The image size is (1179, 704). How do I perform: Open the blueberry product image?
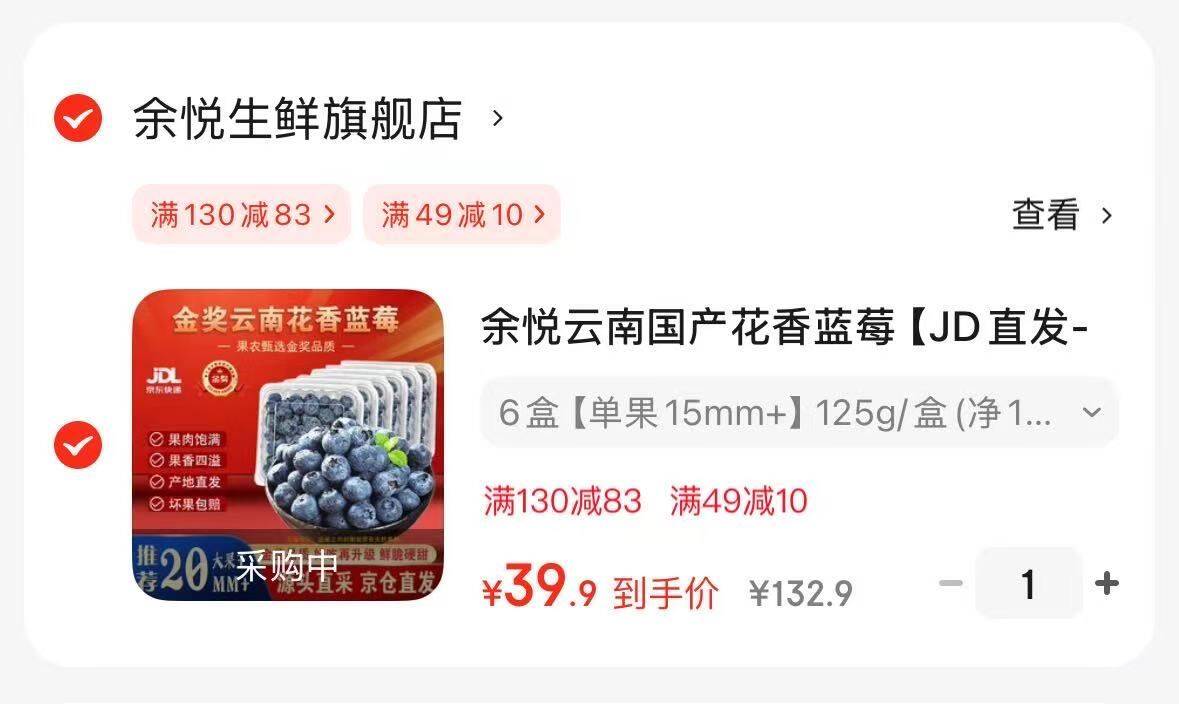tap(288, 445)
